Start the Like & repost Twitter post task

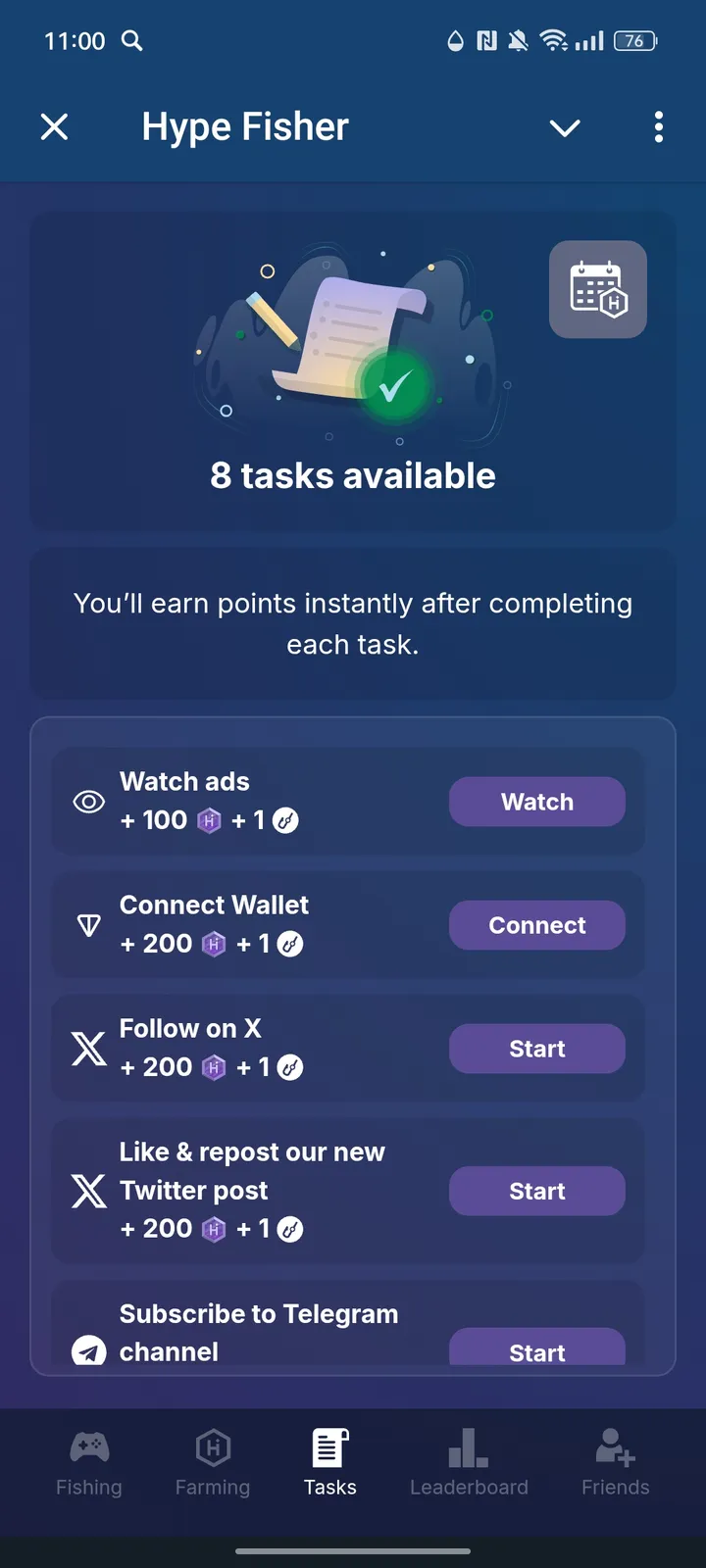click(x=536, y=1191)
